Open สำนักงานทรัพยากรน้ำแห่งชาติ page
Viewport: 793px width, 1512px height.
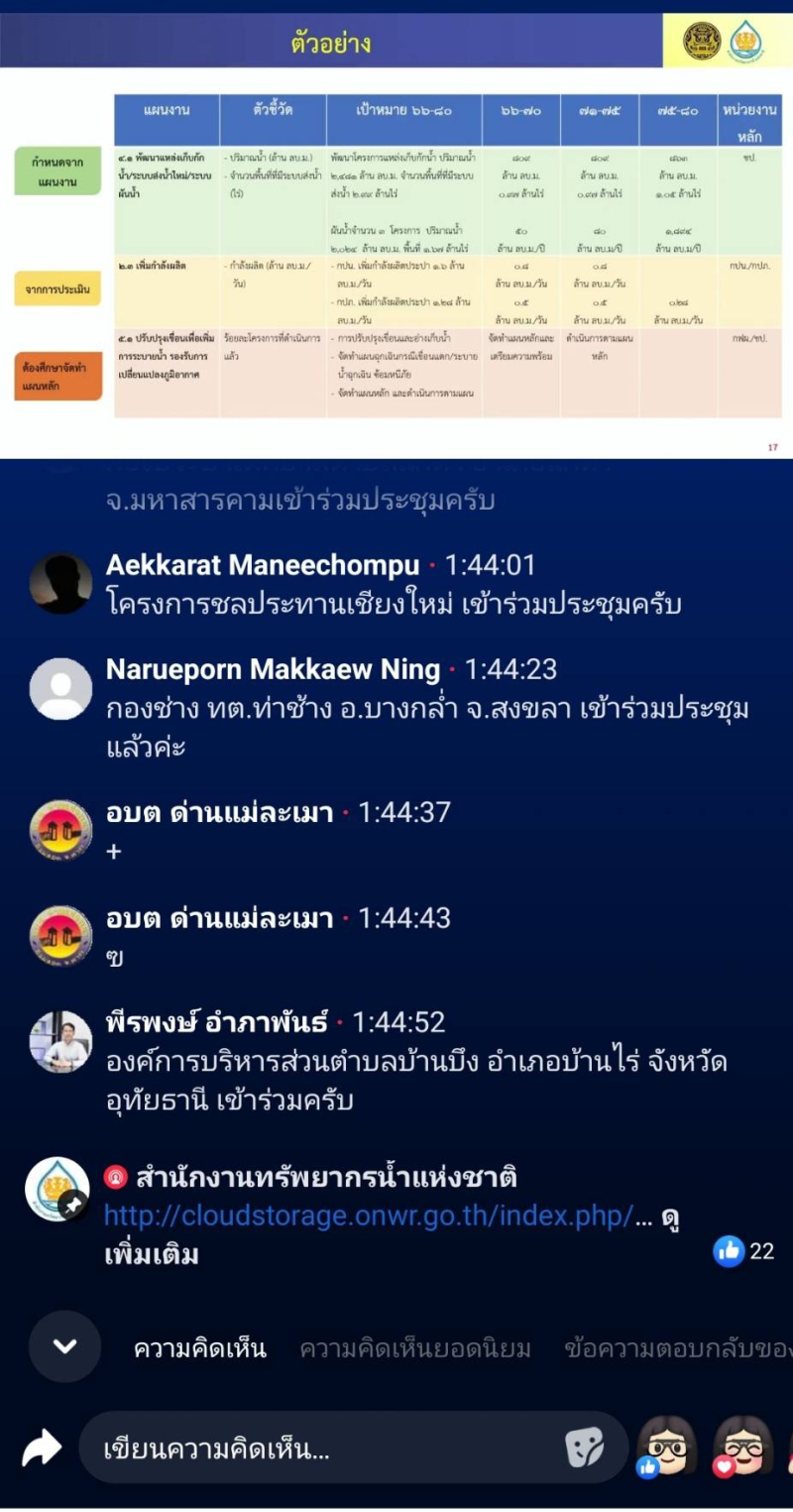326,1178
